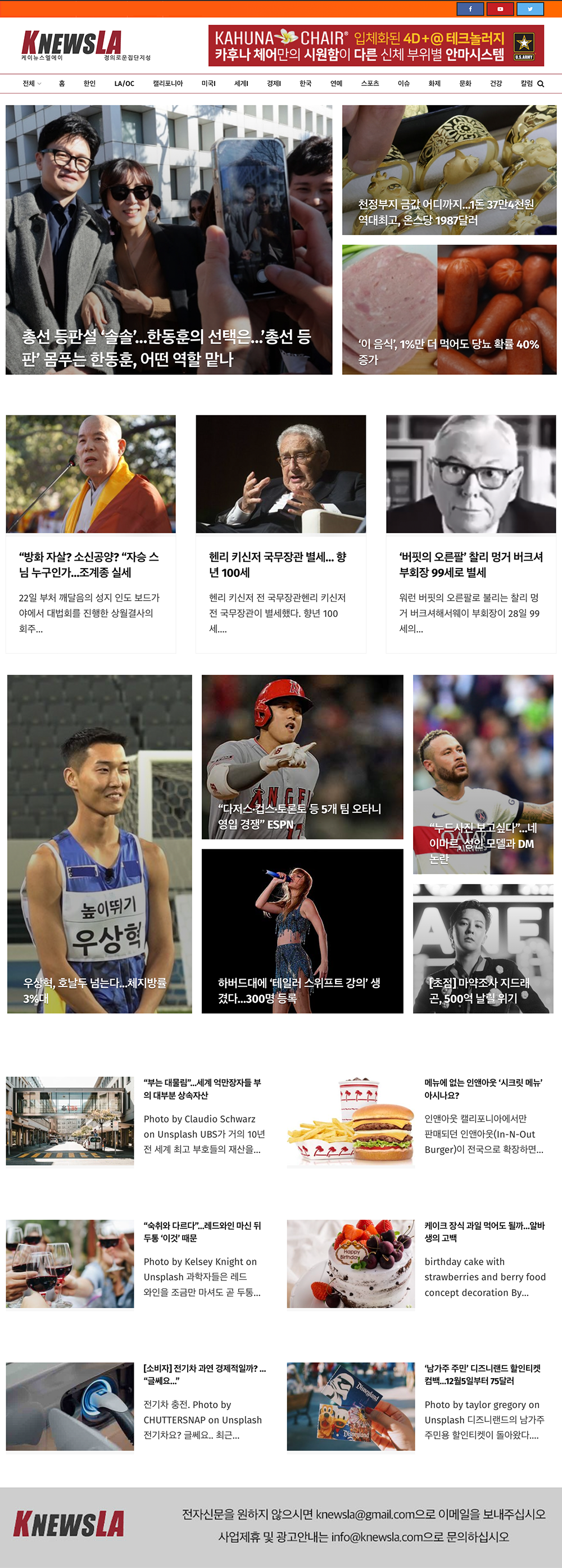Screen dimensions: 562x1568
Task: Open the Facebook page icon
Action: [x=470, y=8]
